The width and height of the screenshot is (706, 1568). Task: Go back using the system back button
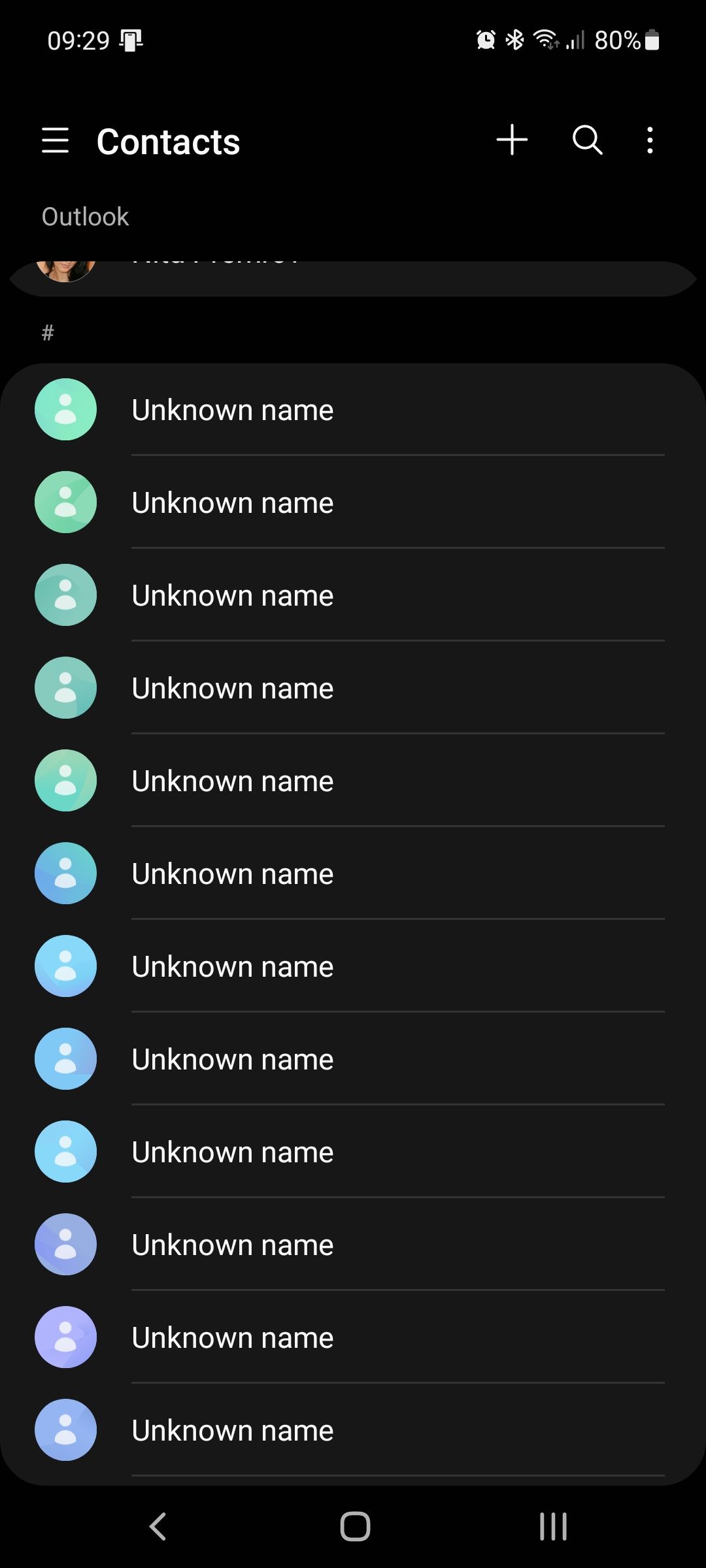158,1526
